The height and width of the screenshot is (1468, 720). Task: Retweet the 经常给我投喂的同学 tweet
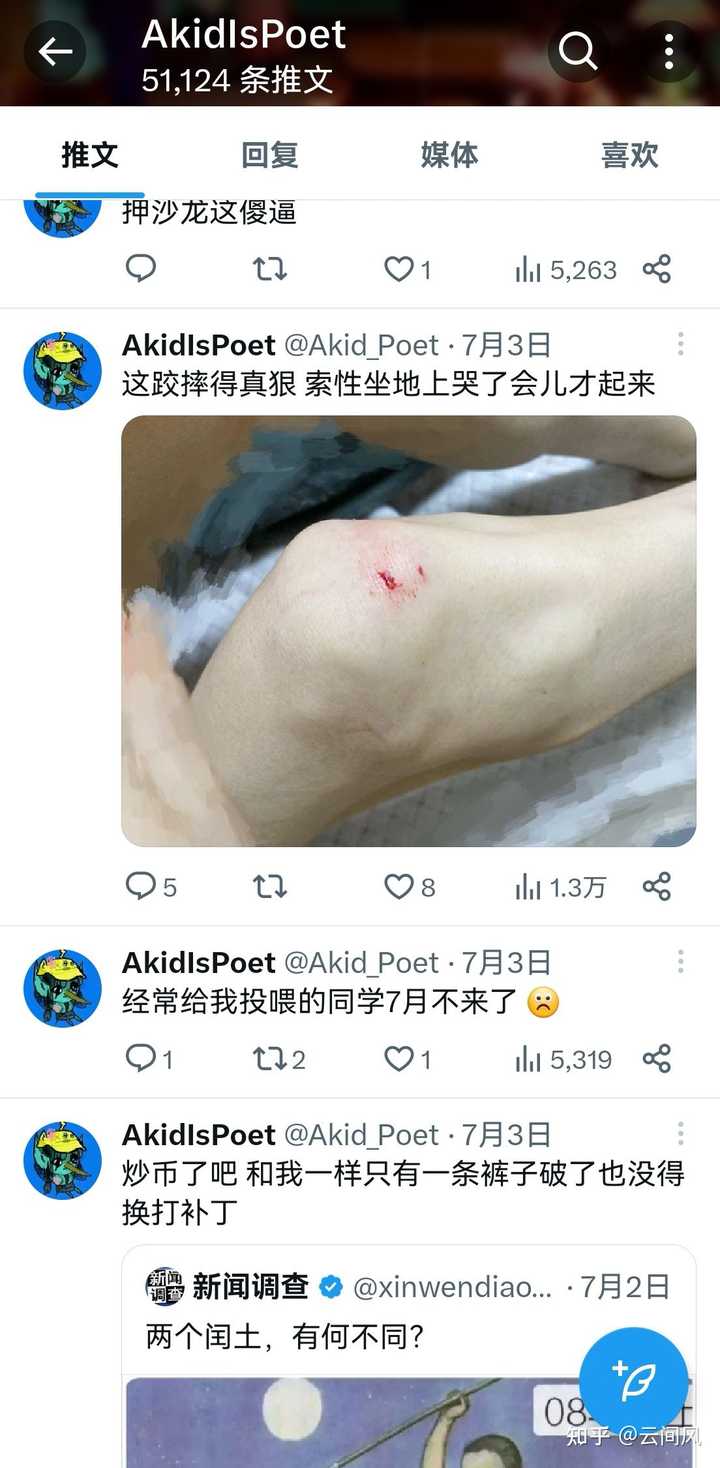tap(279, 1059)
